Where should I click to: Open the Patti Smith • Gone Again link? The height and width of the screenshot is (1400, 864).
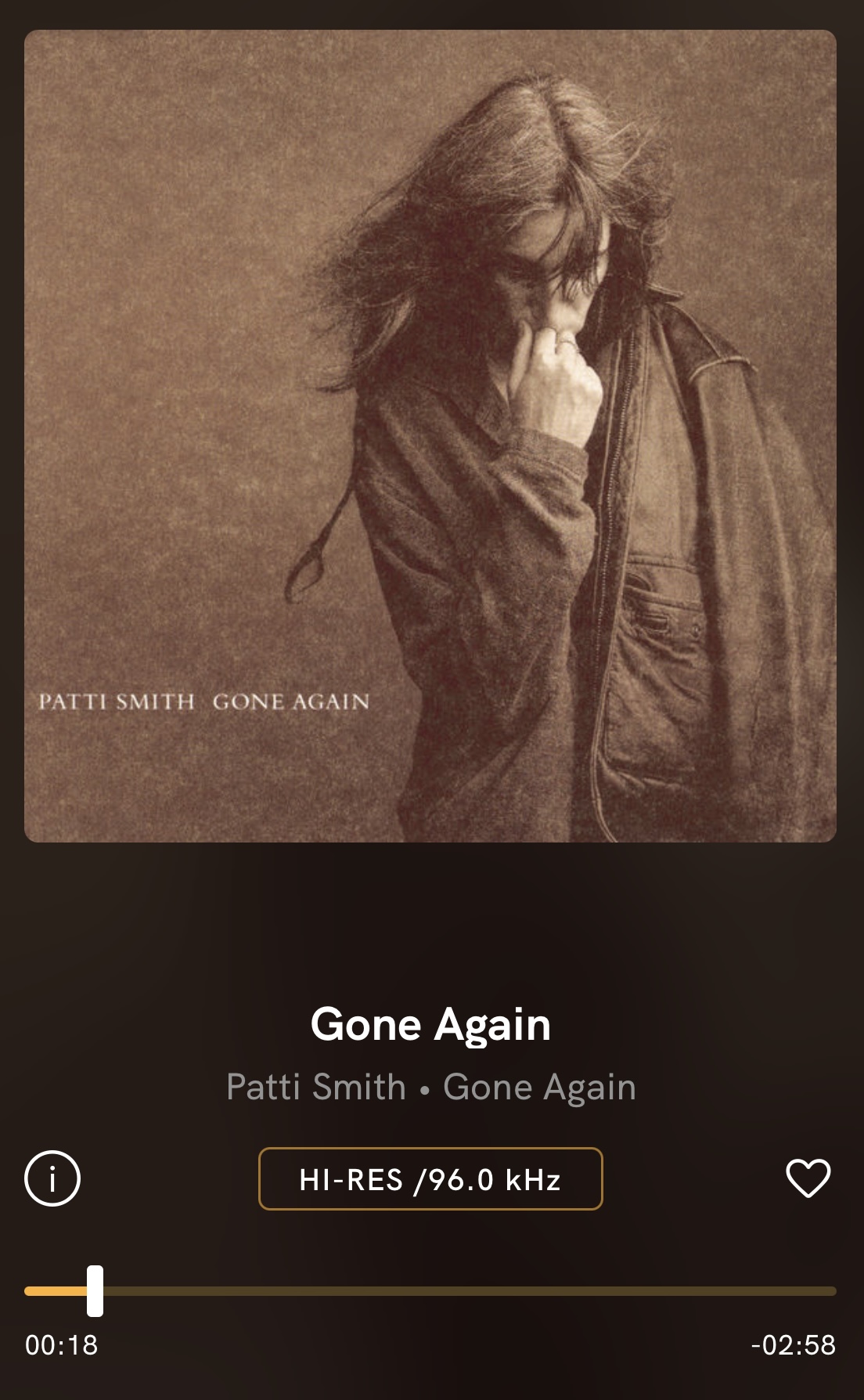430,1087
